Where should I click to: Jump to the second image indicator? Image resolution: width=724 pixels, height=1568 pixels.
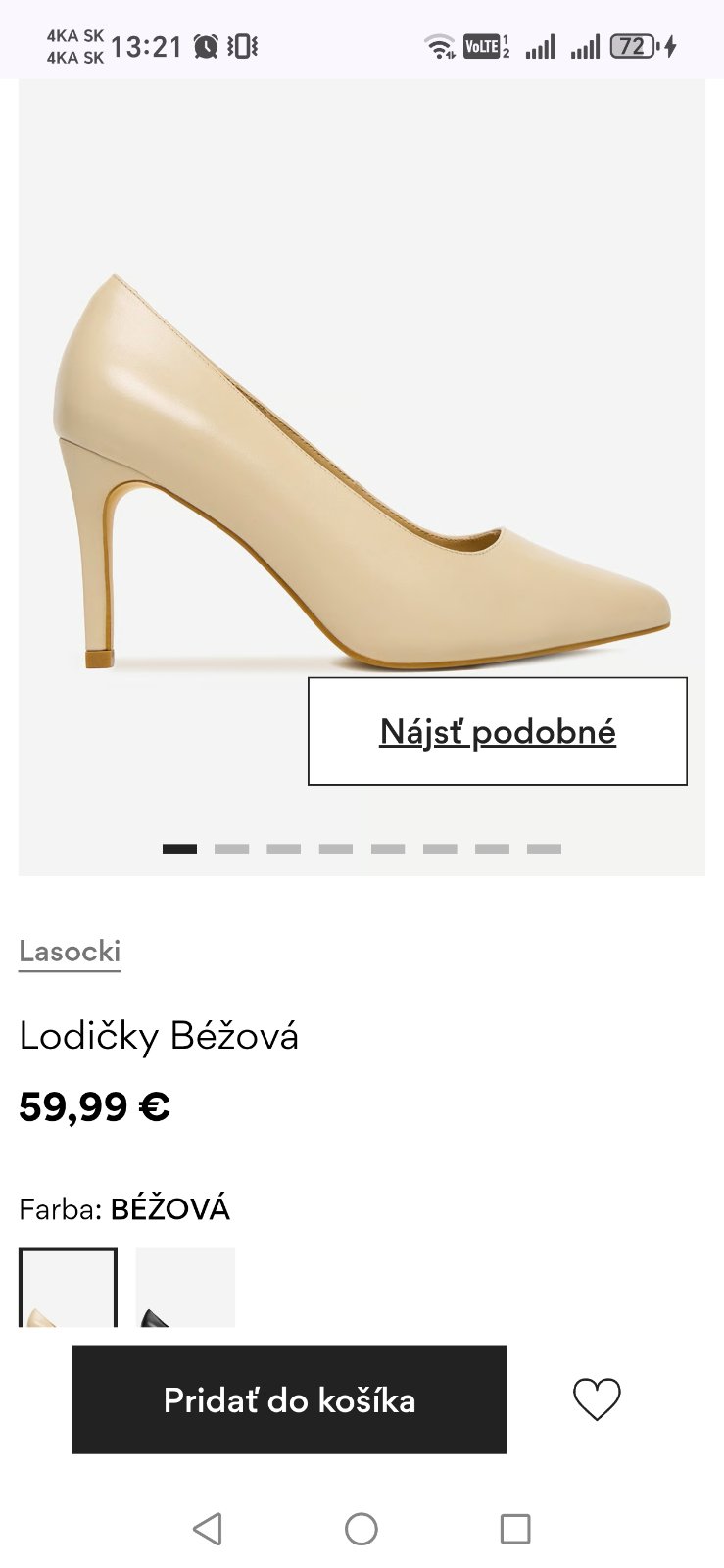pos(231,849)
